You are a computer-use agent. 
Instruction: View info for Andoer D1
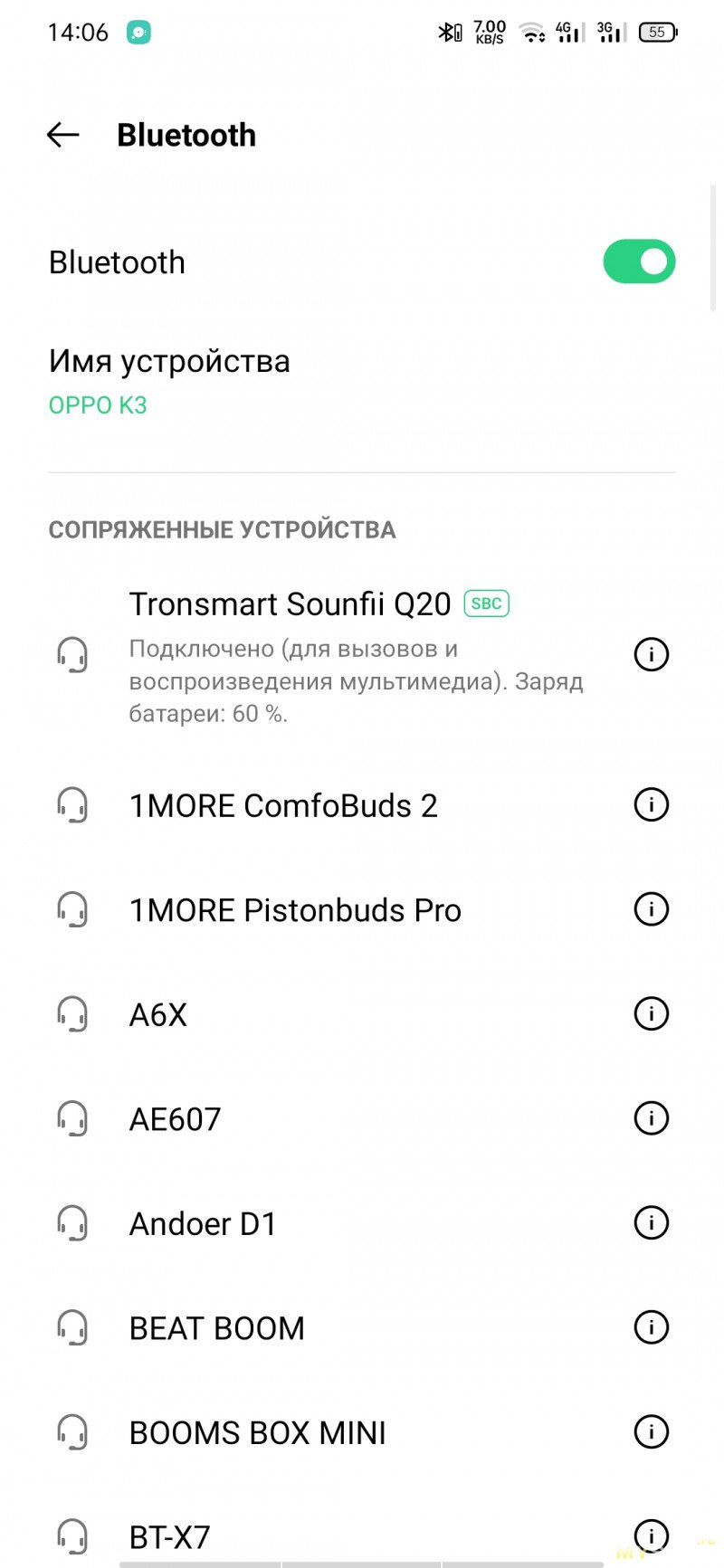[651, 1222]
